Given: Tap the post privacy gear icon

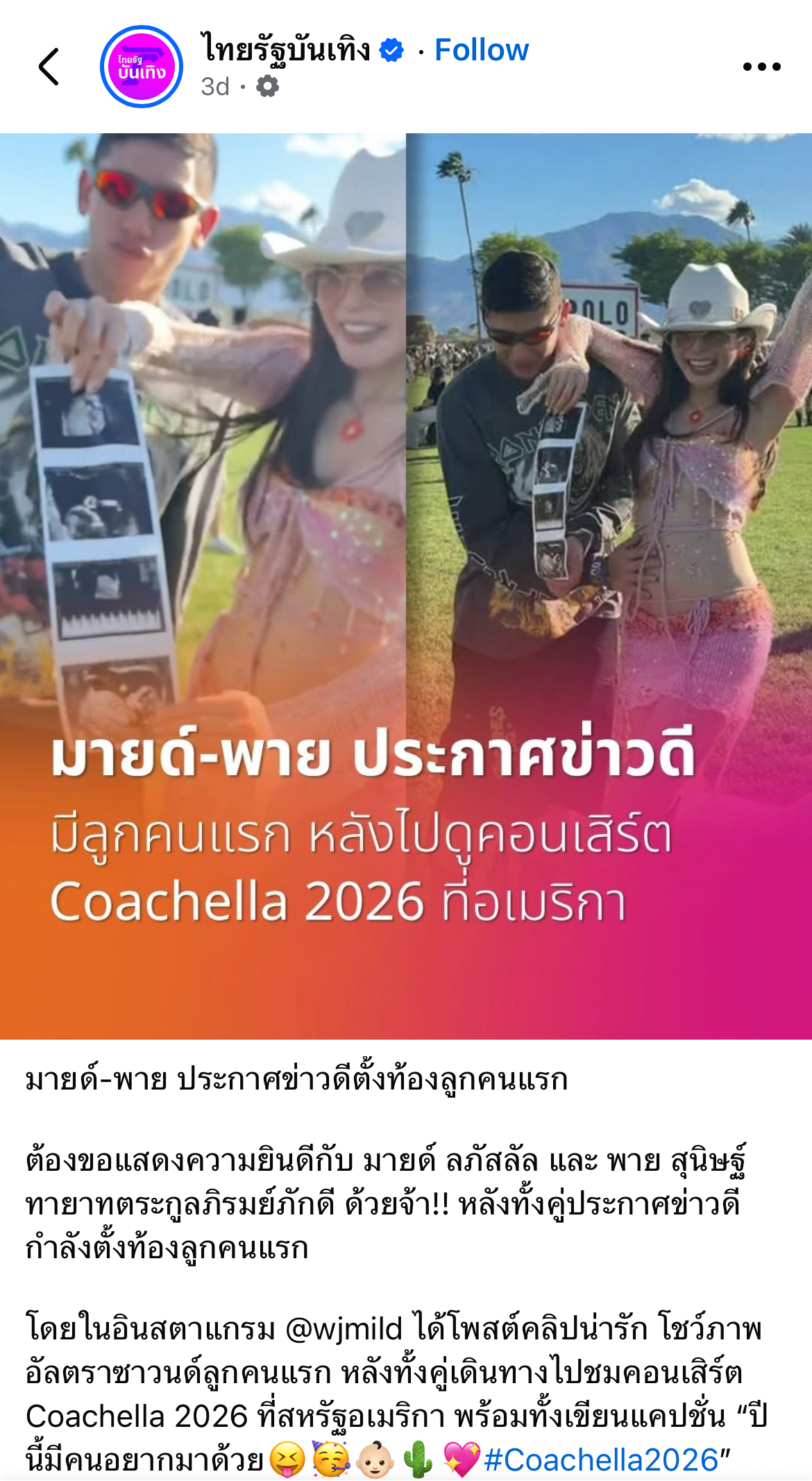Looking at the screenshot, I should point(267,87).
